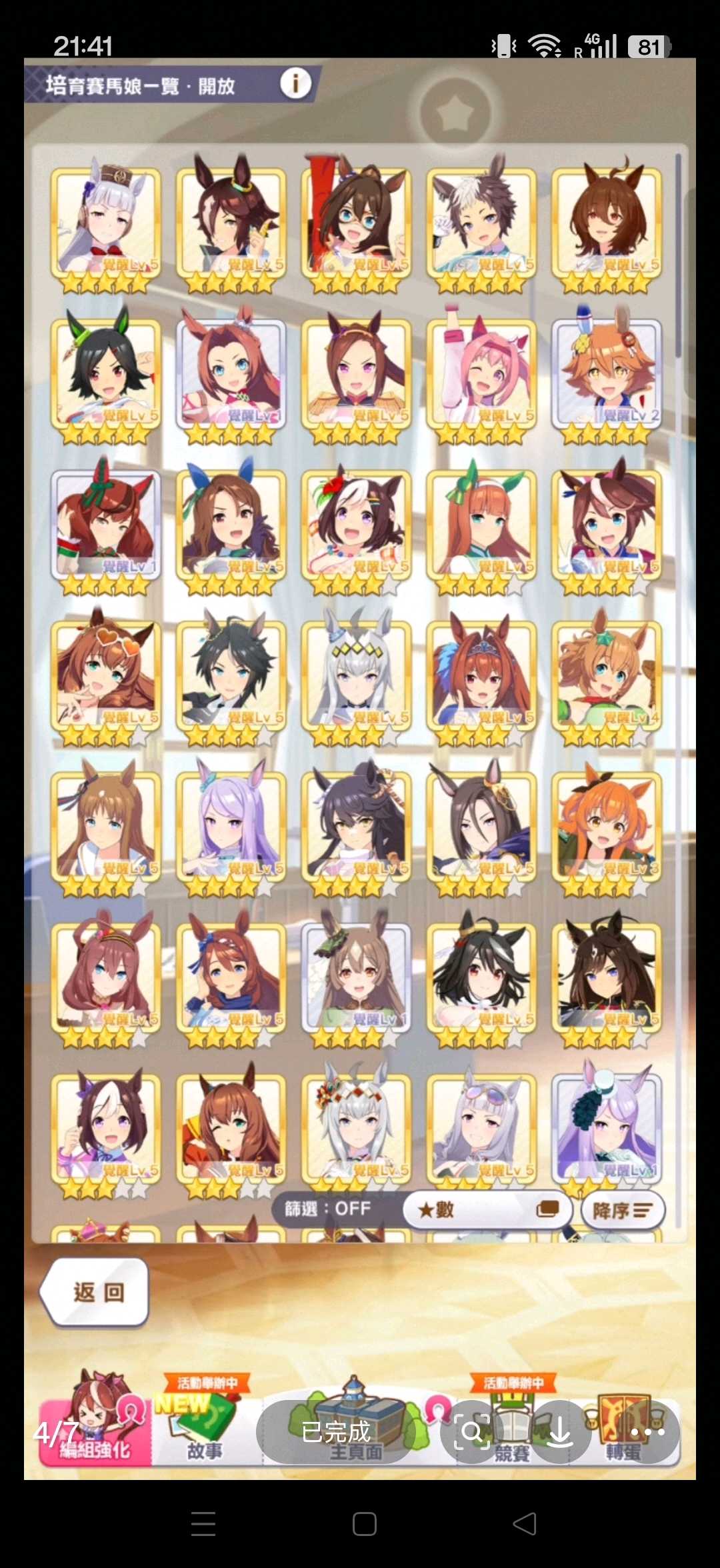The width and height of the screenshot is (720, 1568).
Task: Tap the 已完成 button
Action: pyautogui.click(x=335, y=1432)
